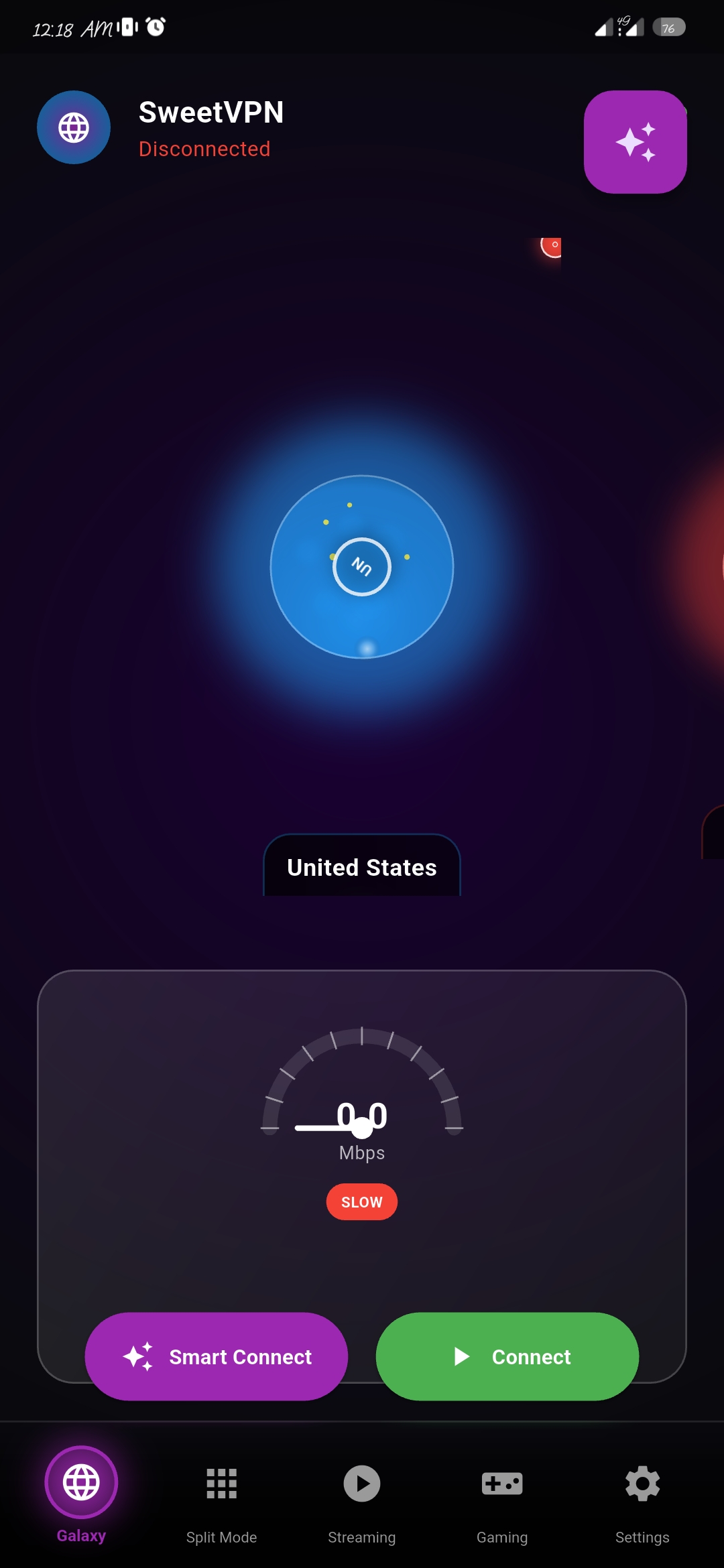Tap the United States location label
Image resolution: width=724 pixels, height=1568 pixels.
[x=362, y=867]
